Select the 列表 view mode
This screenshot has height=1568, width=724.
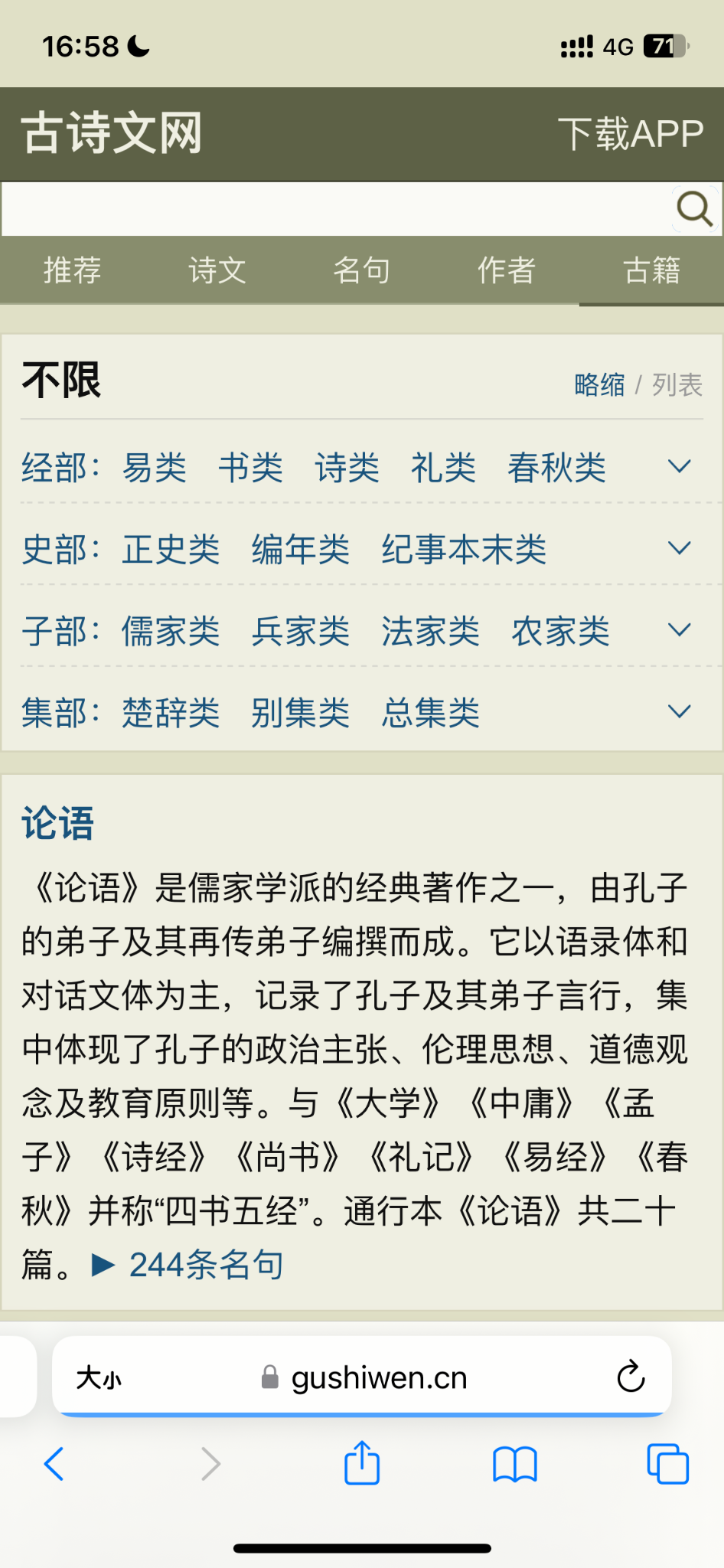tap(677, 384)
